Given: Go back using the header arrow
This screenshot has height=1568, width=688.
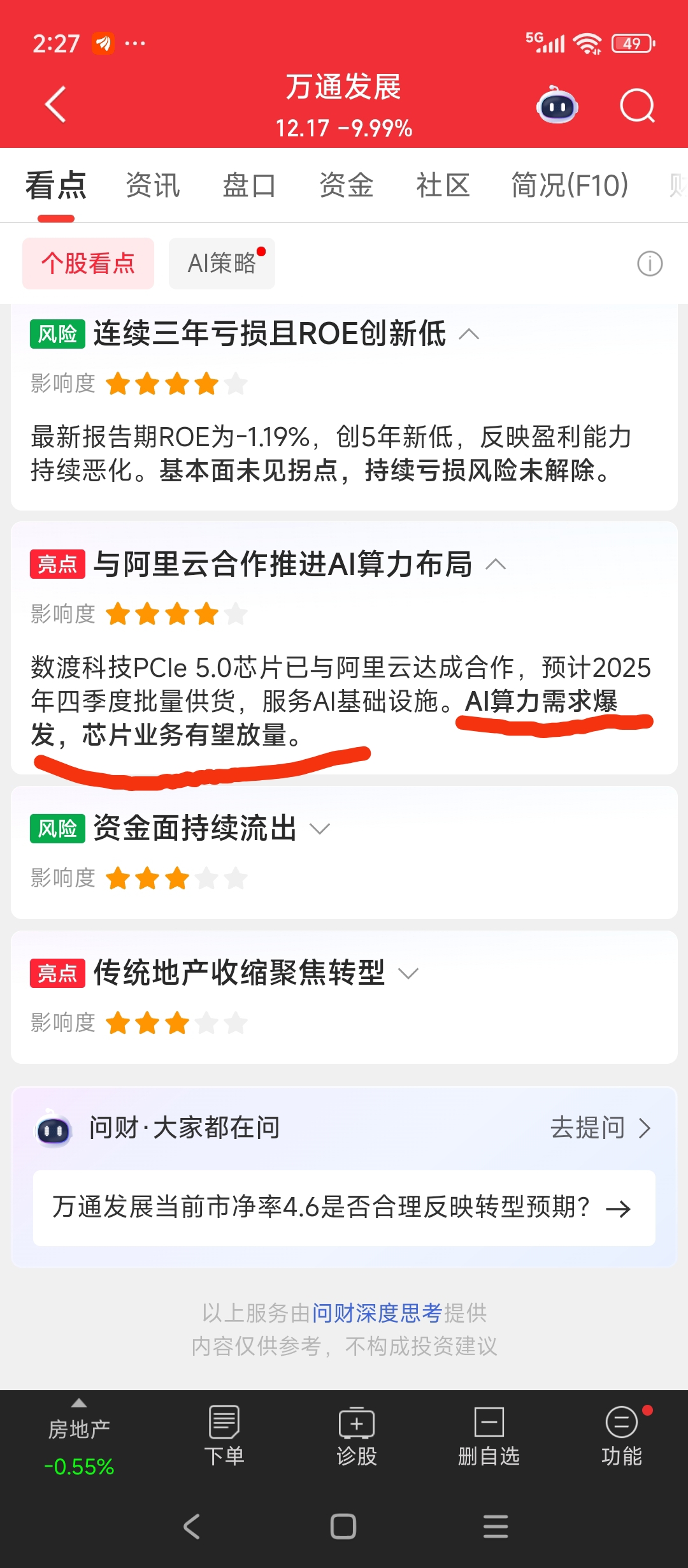Looking at the screenshot, I should pyautogui.click(x=56, y=104).
